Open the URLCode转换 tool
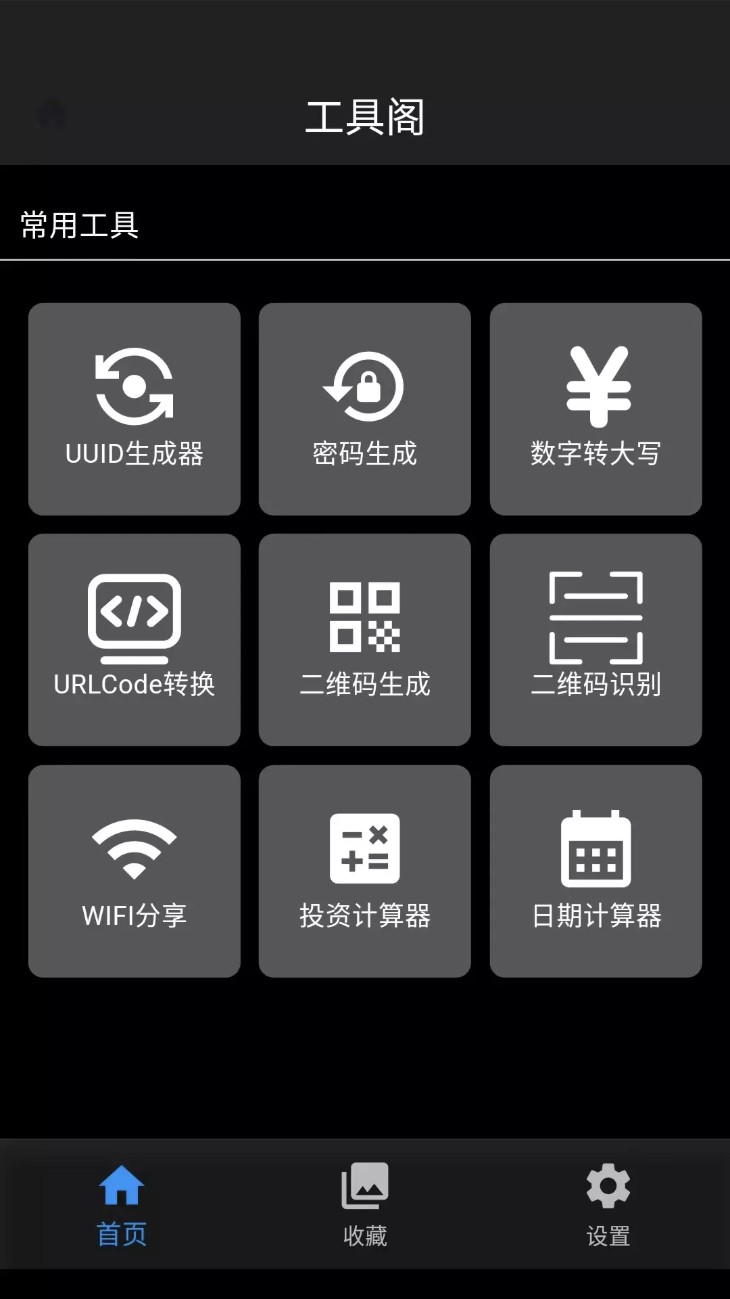This screenshot has height=1299, width=730. click(134, 640)
